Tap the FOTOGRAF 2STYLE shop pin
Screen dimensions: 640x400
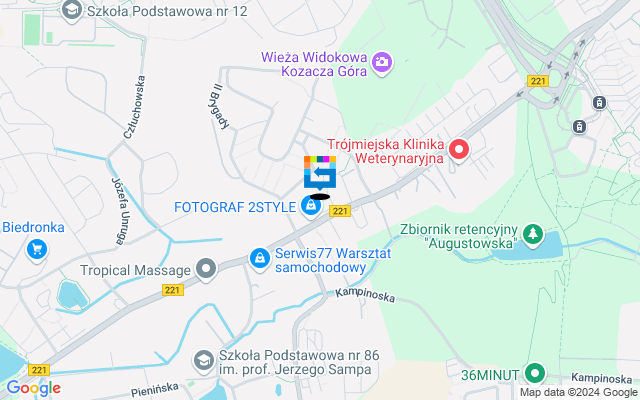[x=312, y=207]
